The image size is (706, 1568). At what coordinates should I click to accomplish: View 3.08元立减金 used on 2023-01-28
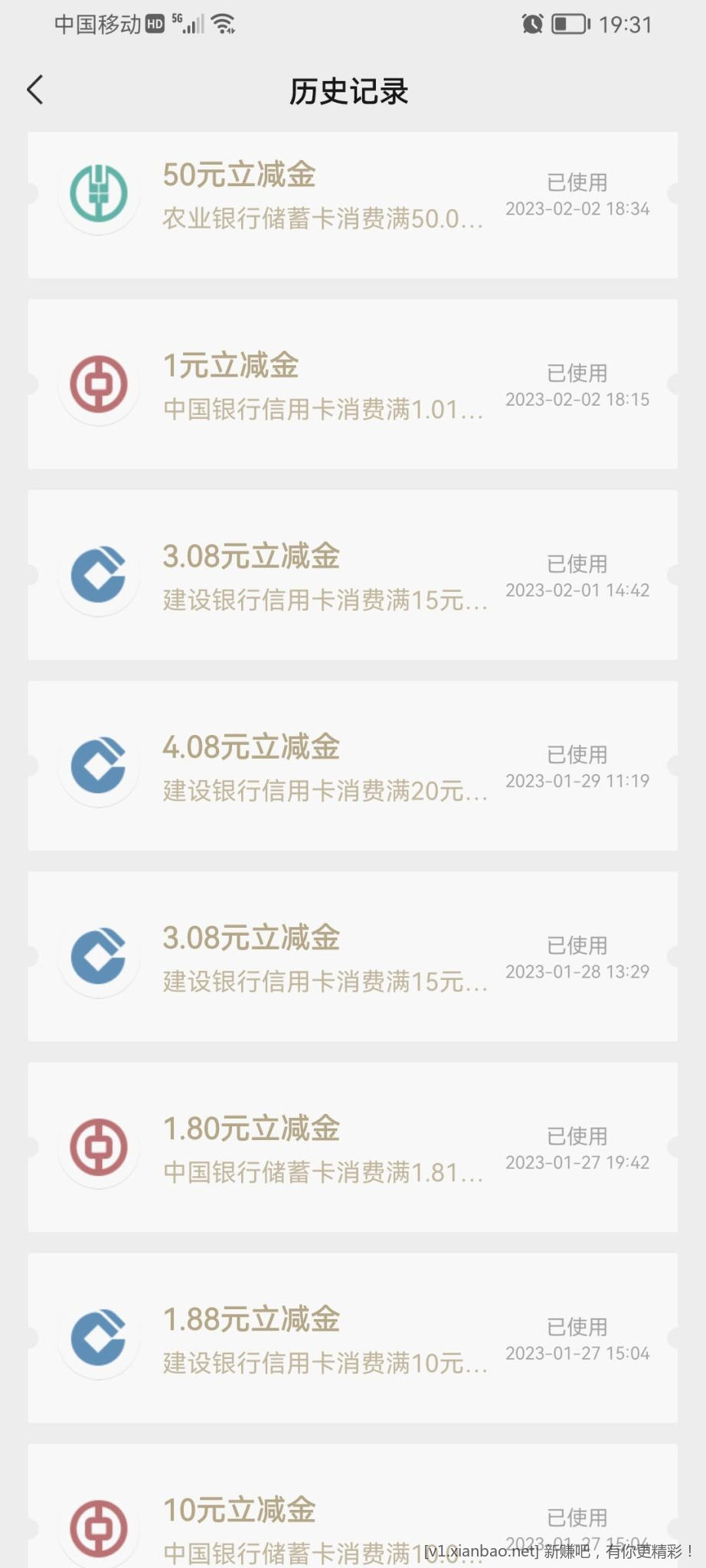352,956
